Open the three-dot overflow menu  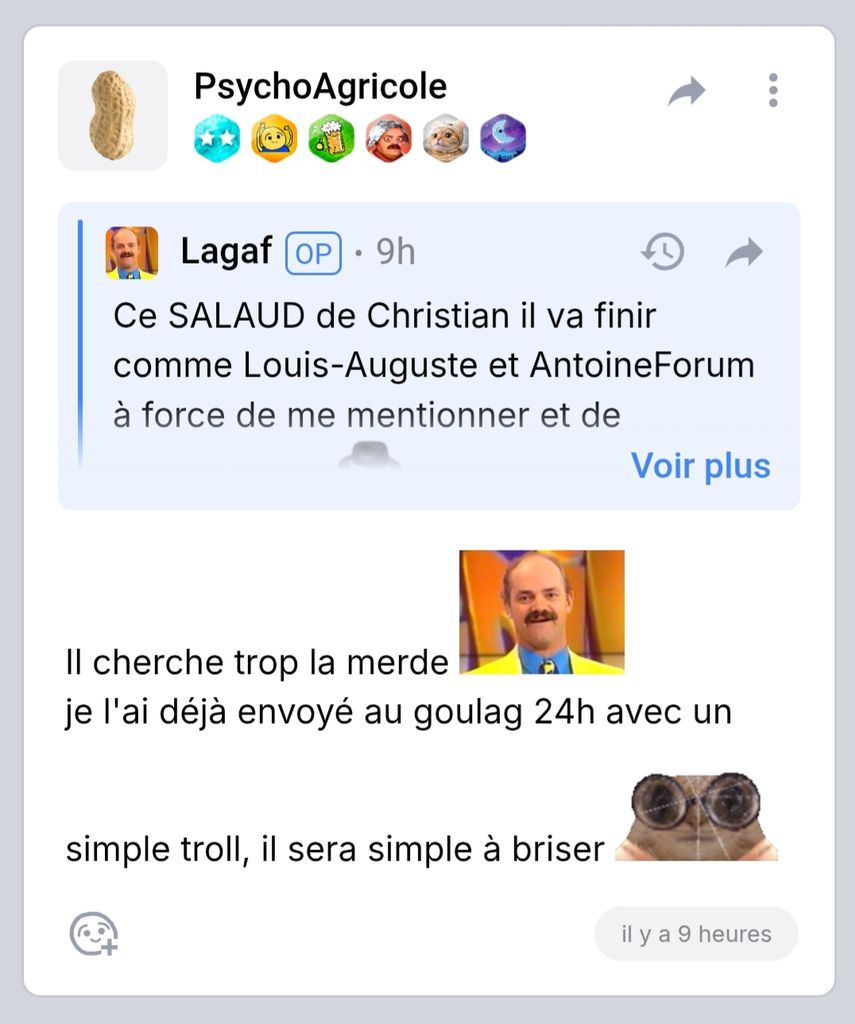[x=773, y=90]
